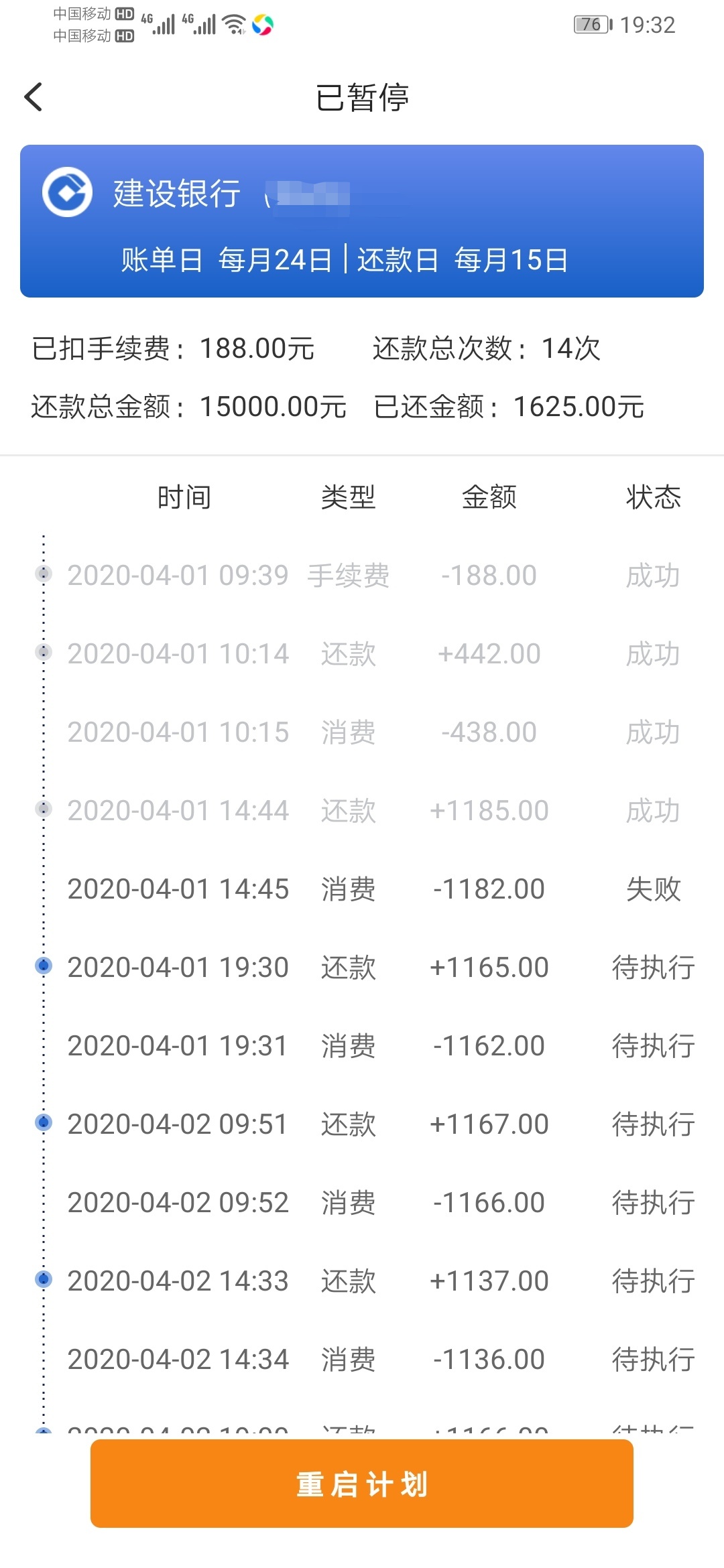Go back using the top-left arrow
This screenshot has height=1568, width=724.
34,97
